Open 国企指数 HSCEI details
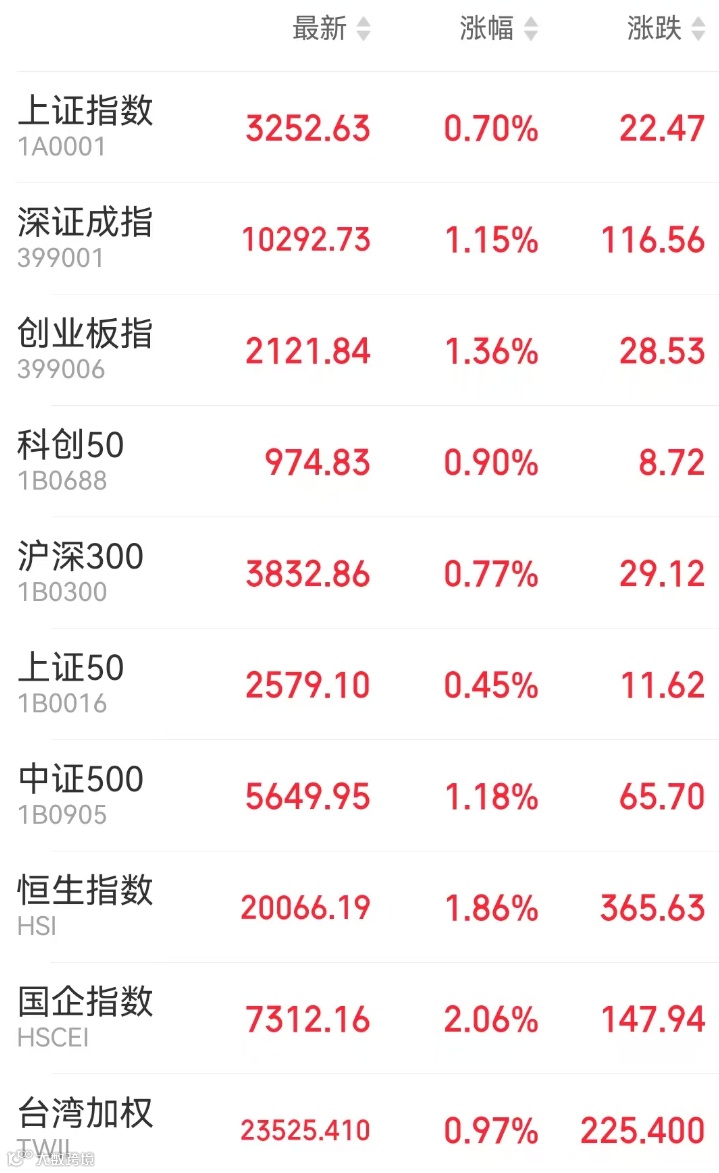 [x=367, y=1020]
